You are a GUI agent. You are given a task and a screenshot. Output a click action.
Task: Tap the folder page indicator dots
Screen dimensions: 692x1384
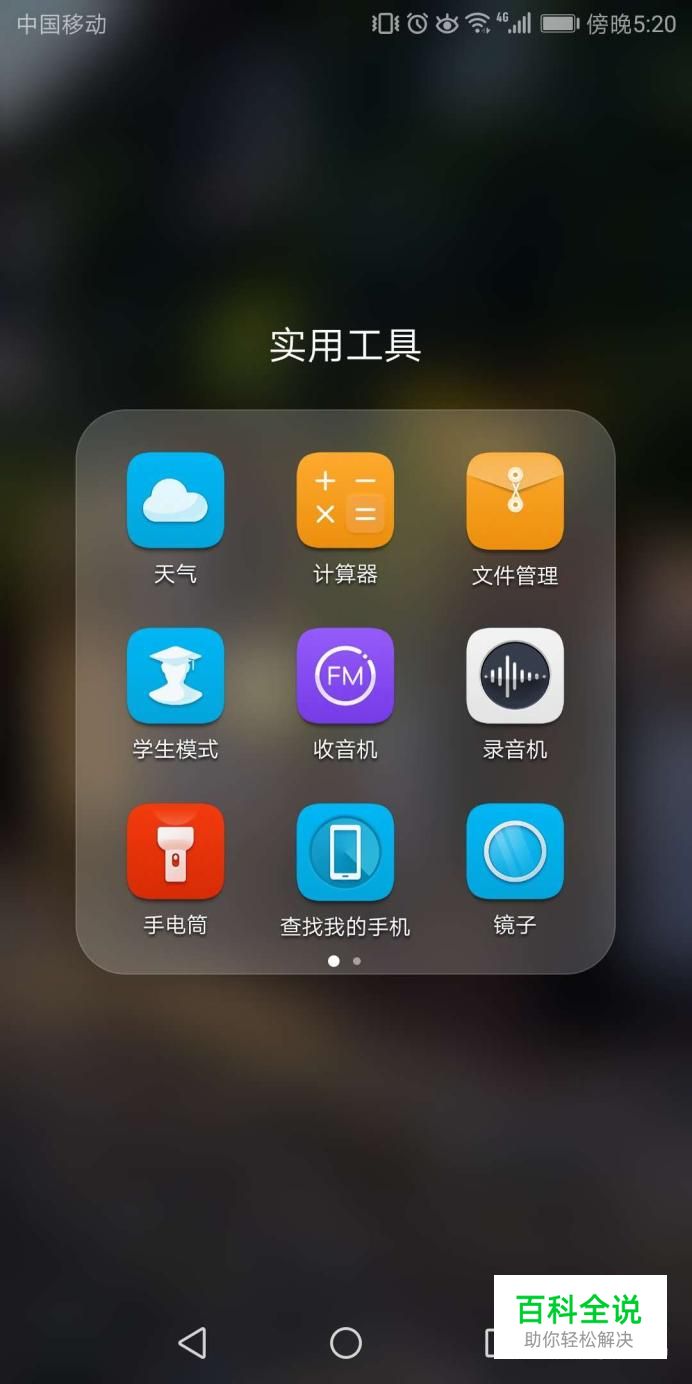(345, 961)
